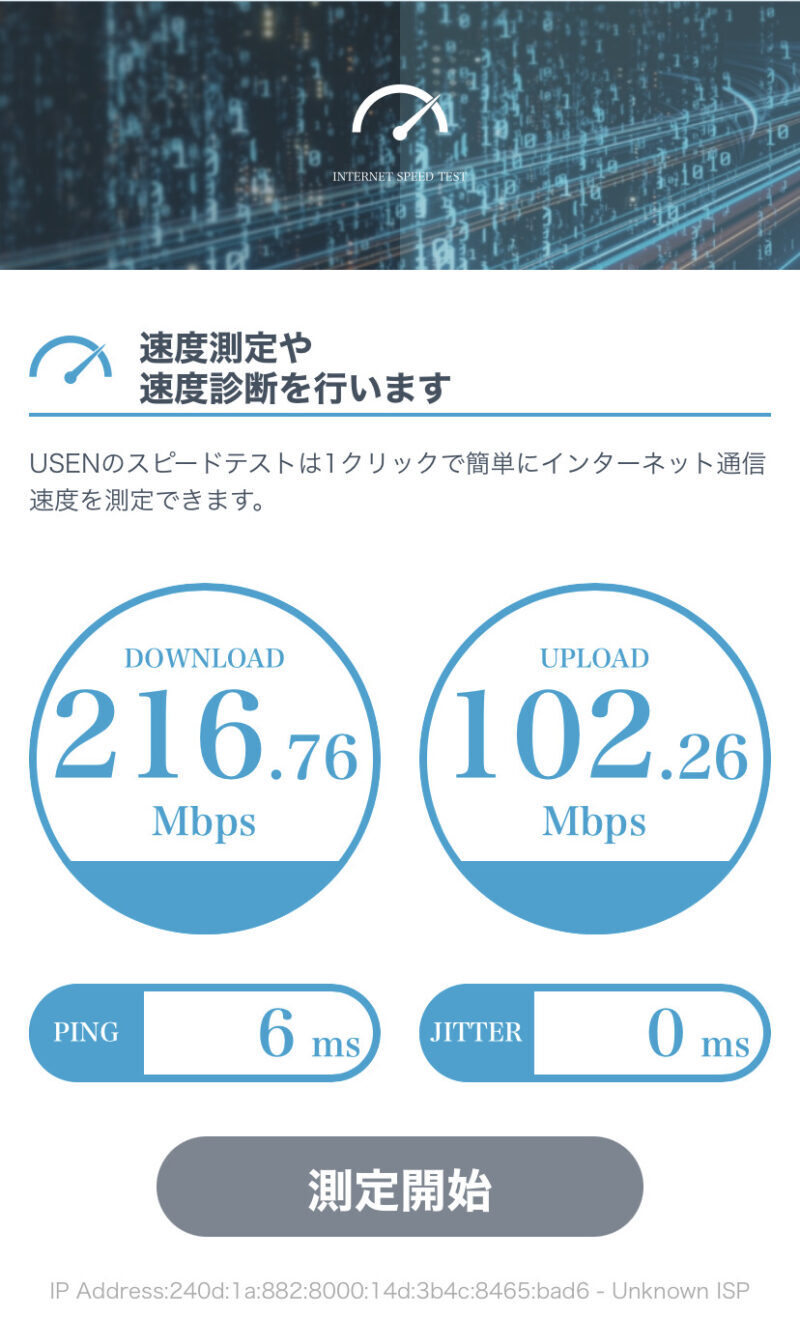
Task: Tap the 測定開始 button to start measuring
Action: click(x=399, y=1187)
